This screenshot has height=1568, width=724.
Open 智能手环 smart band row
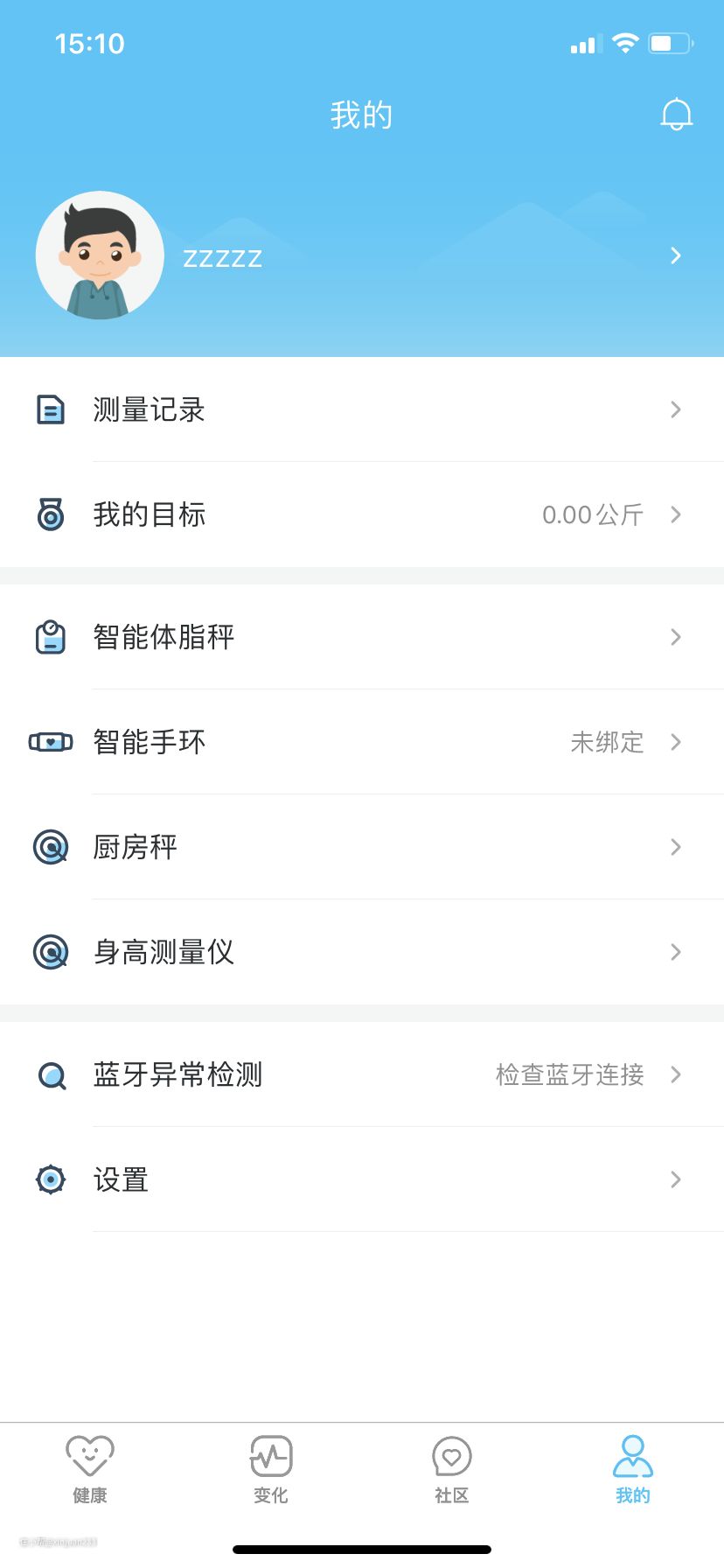click(362, 742)
